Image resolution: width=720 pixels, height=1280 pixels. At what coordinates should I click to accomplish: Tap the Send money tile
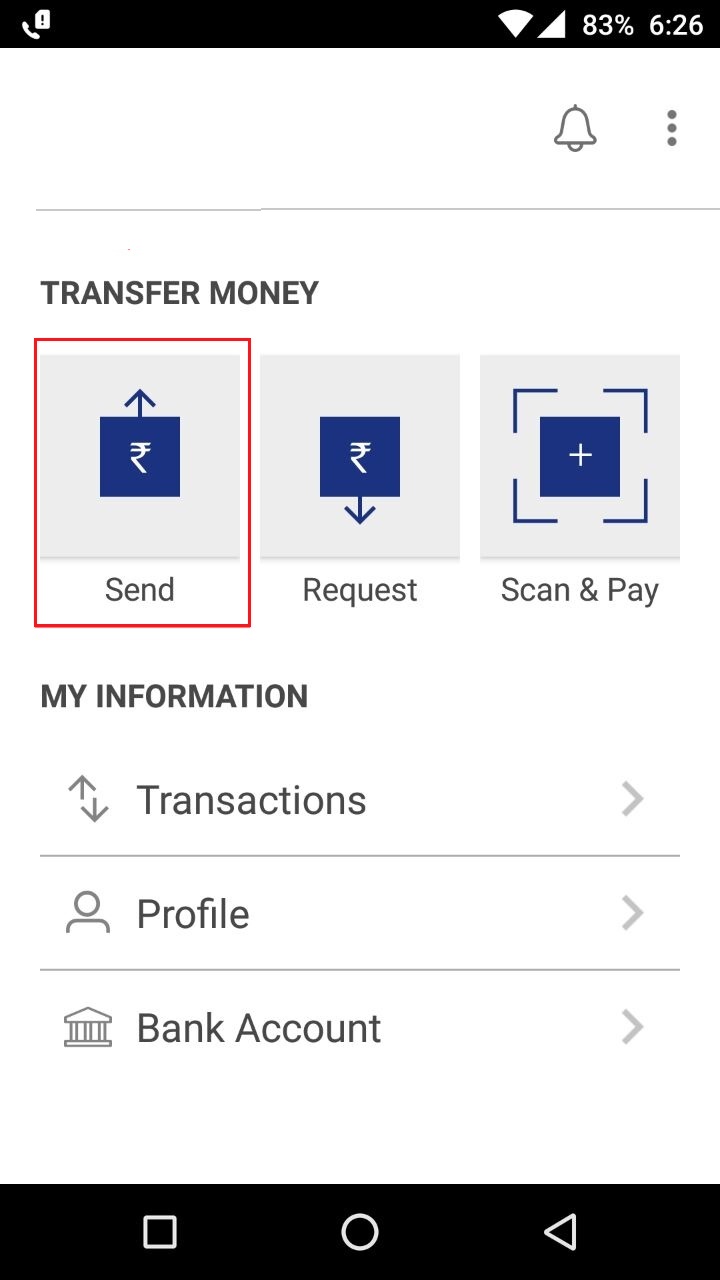coord(140,482)
